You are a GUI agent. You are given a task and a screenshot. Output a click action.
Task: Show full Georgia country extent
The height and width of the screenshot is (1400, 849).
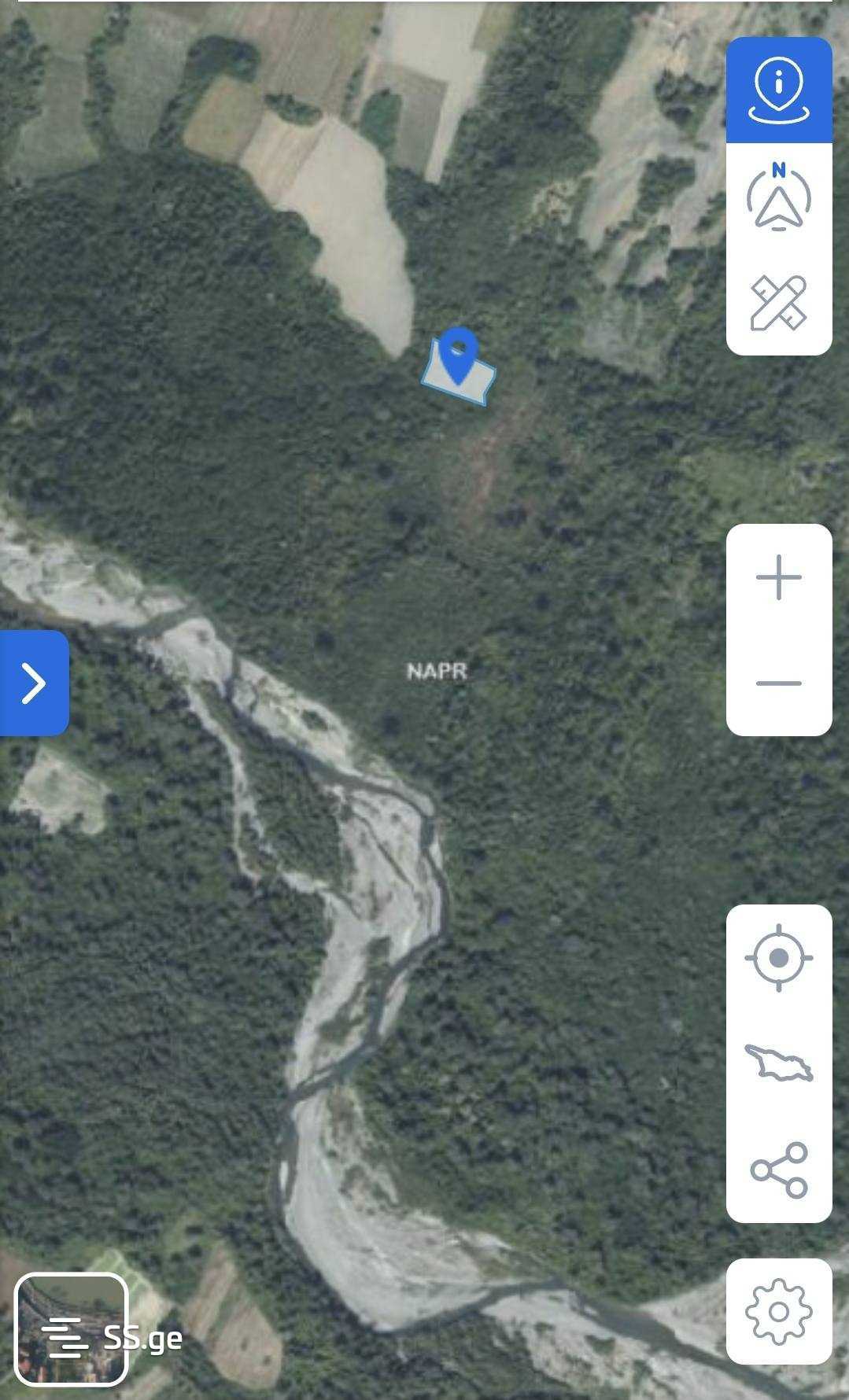point(778,1063)
